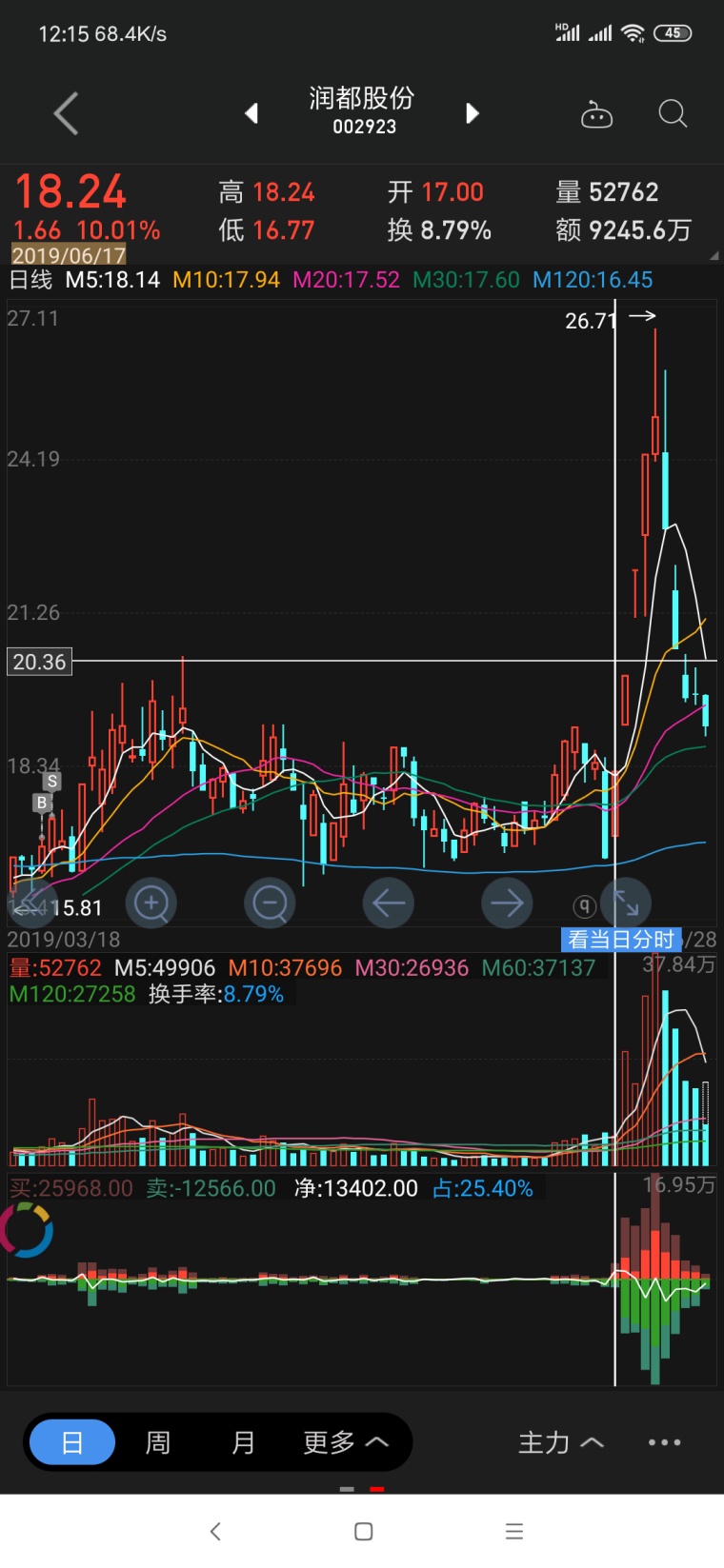Move chart cursor left
The width and height of the screenshot is (724, 1568).
pyautogui.click(x=389, y=902)
